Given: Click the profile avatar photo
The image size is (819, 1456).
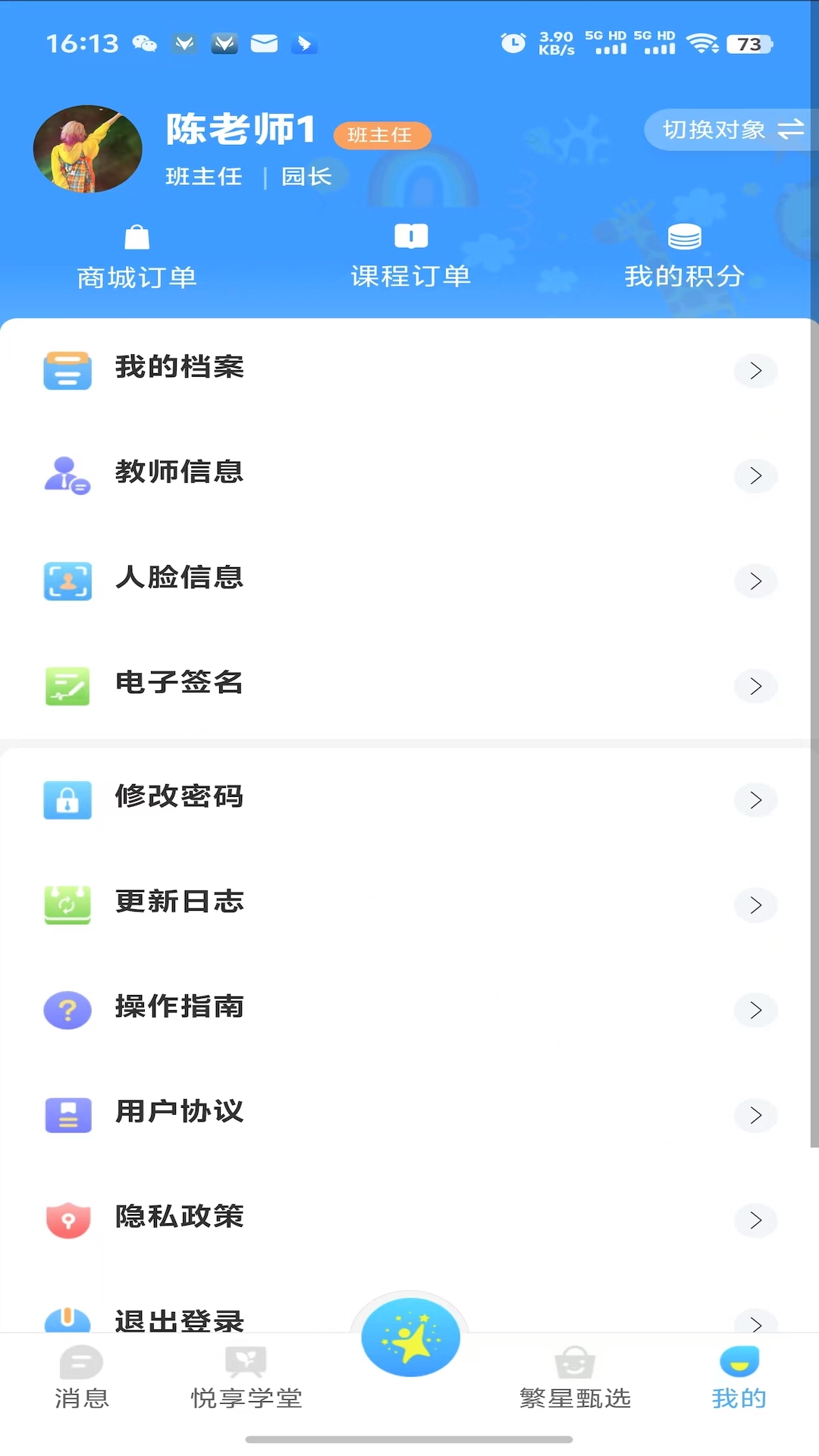Looking at the screenshot, I should pos(87,149).
